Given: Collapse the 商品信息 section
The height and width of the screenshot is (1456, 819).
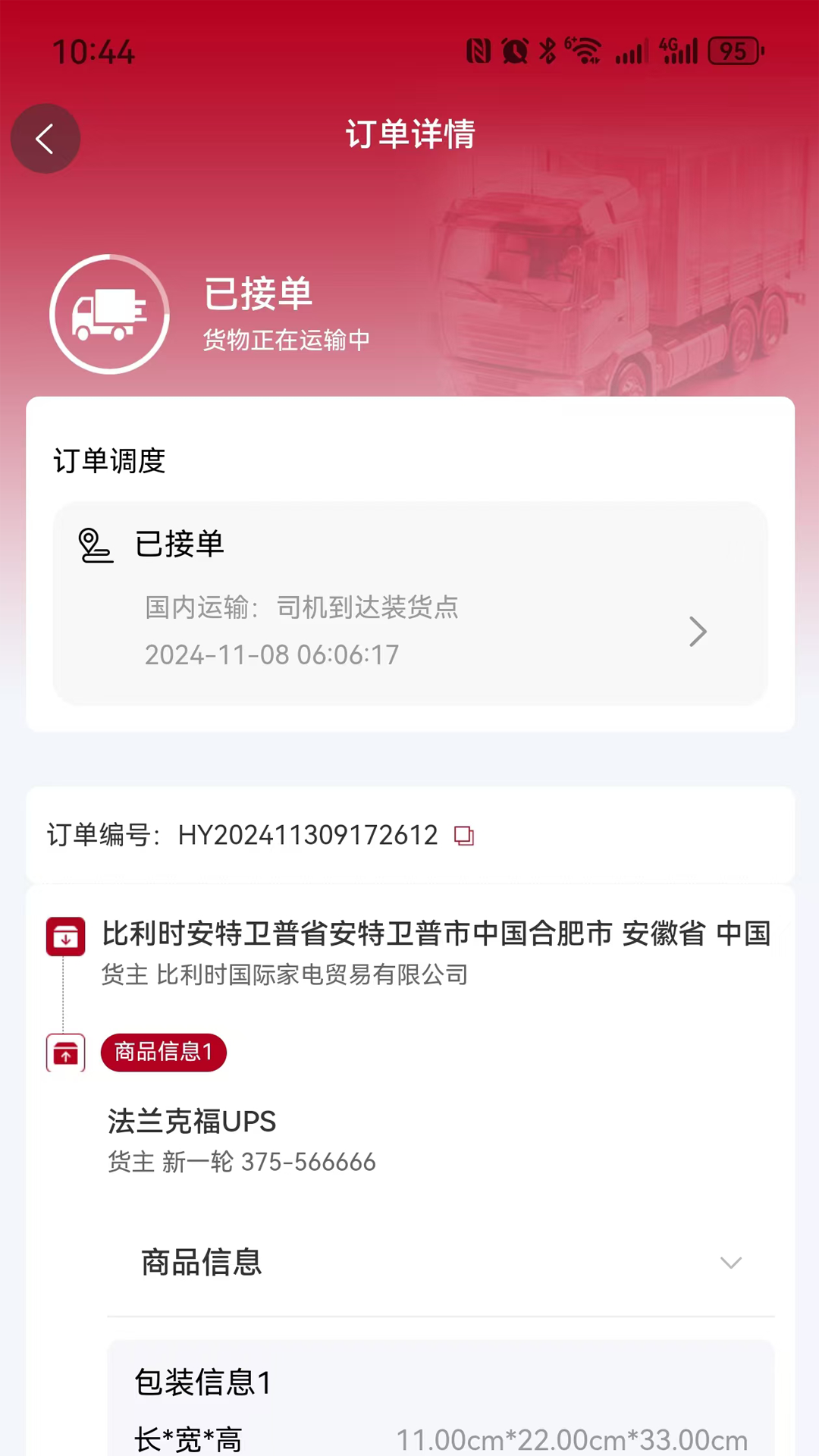Looking at the screenshot, I should point(730,1263).
